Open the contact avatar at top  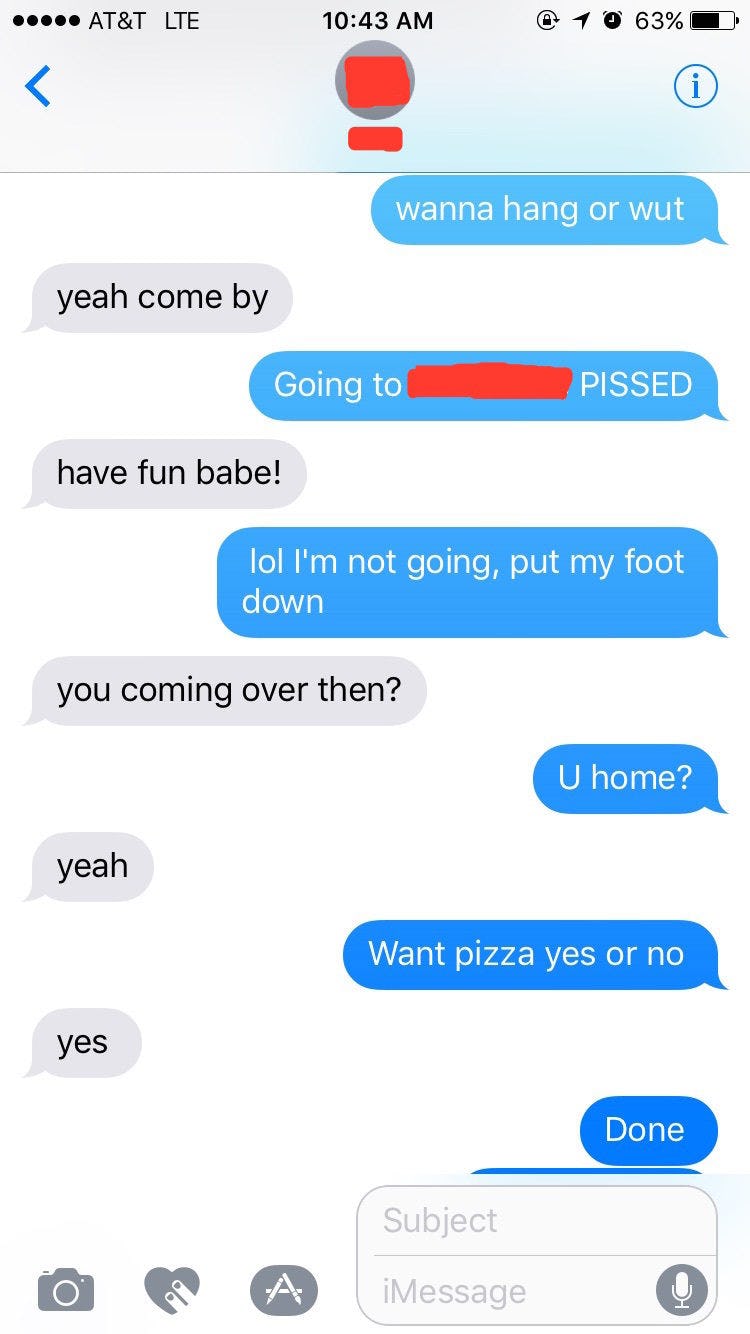click(x=374, y=82)
